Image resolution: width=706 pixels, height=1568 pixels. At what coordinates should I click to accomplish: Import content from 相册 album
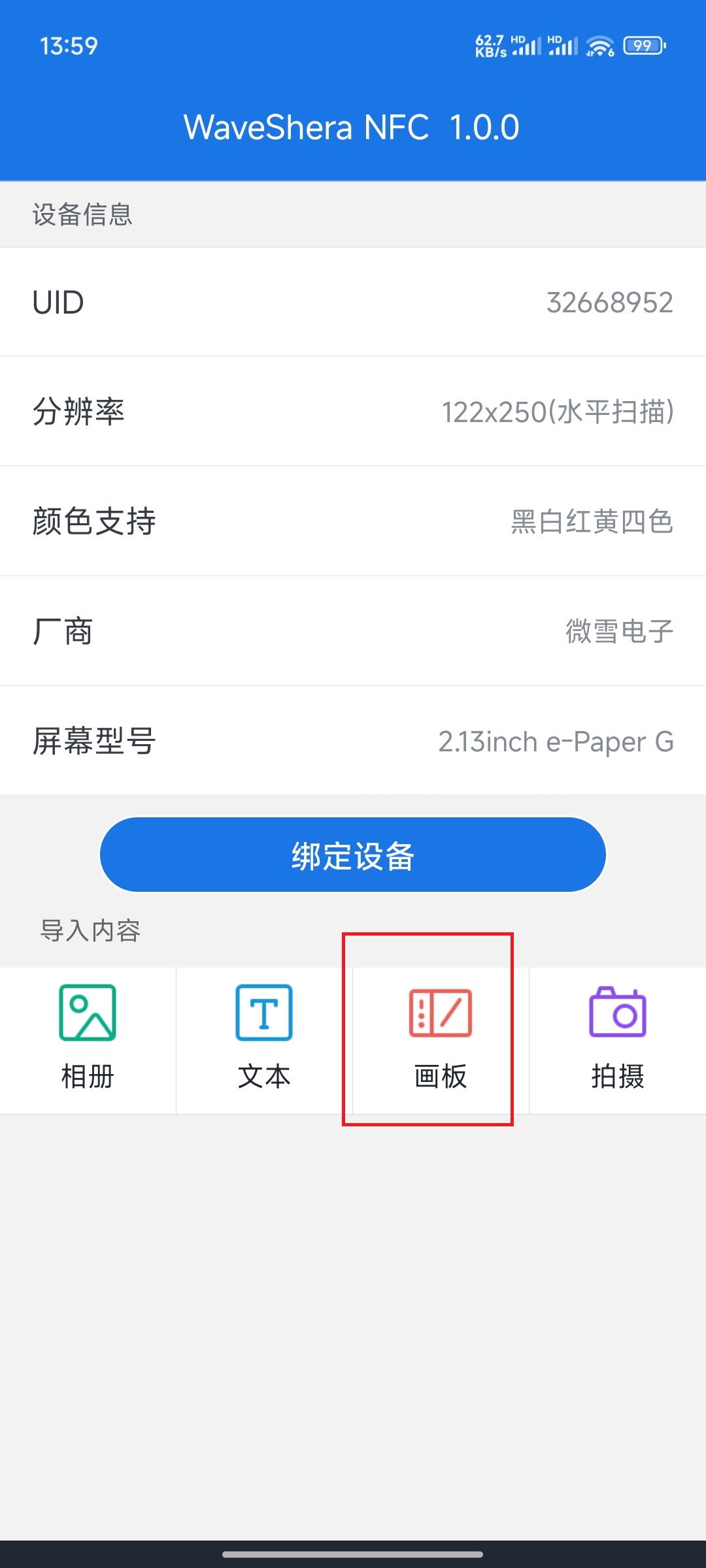(88, 1039)
